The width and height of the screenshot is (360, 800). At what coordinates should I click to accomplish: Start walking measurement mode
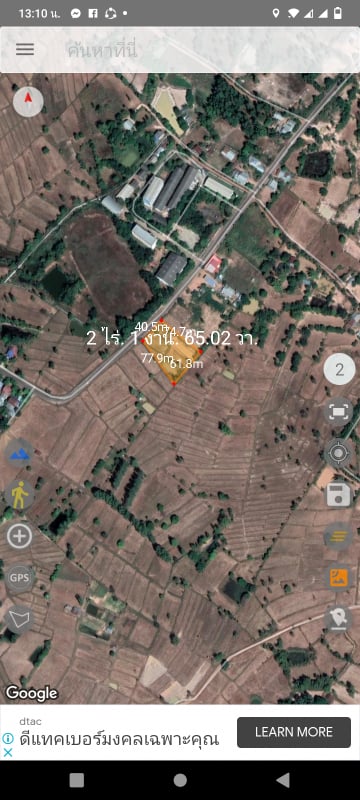(19, 495)
